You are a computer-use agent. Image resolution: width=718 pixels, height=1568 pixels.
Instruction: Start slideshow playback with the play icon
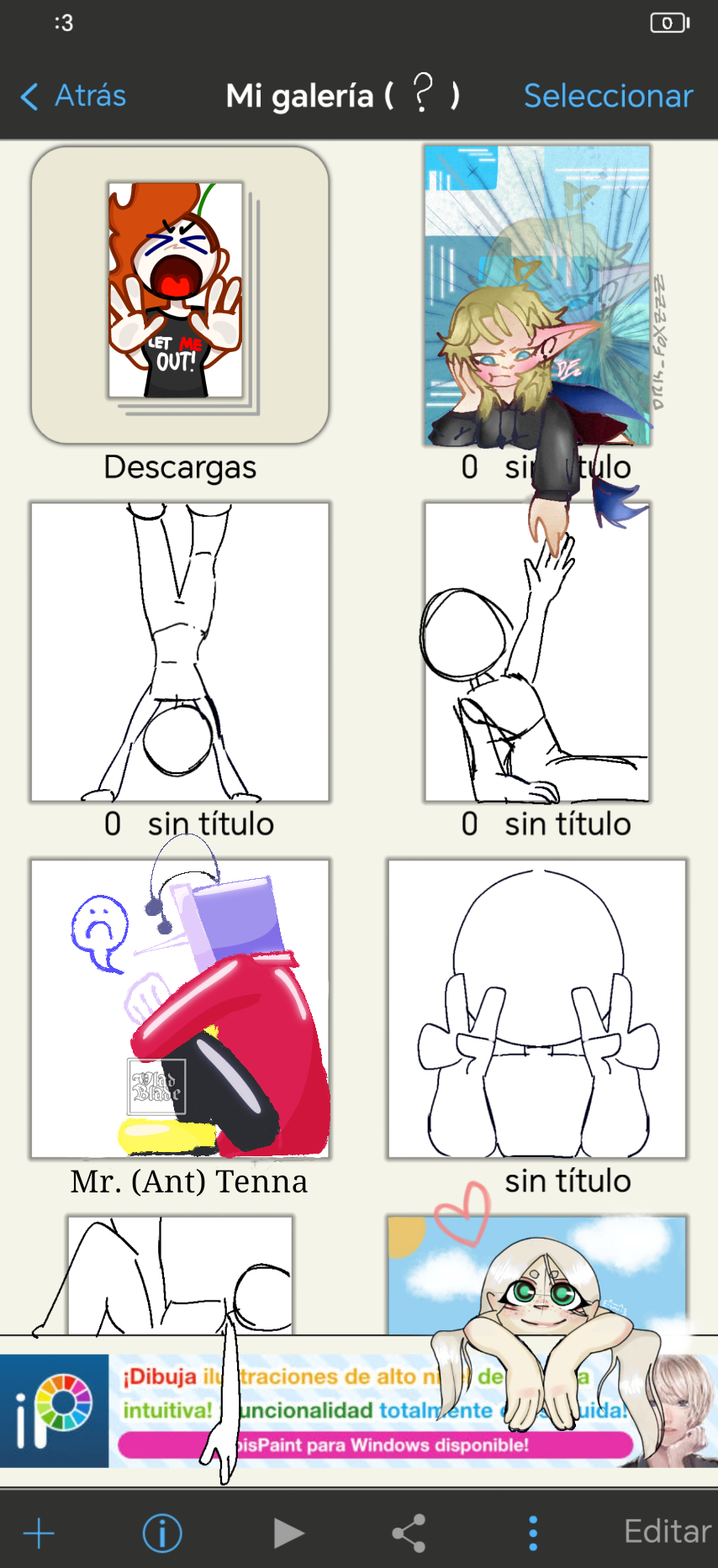[288, 1531]
